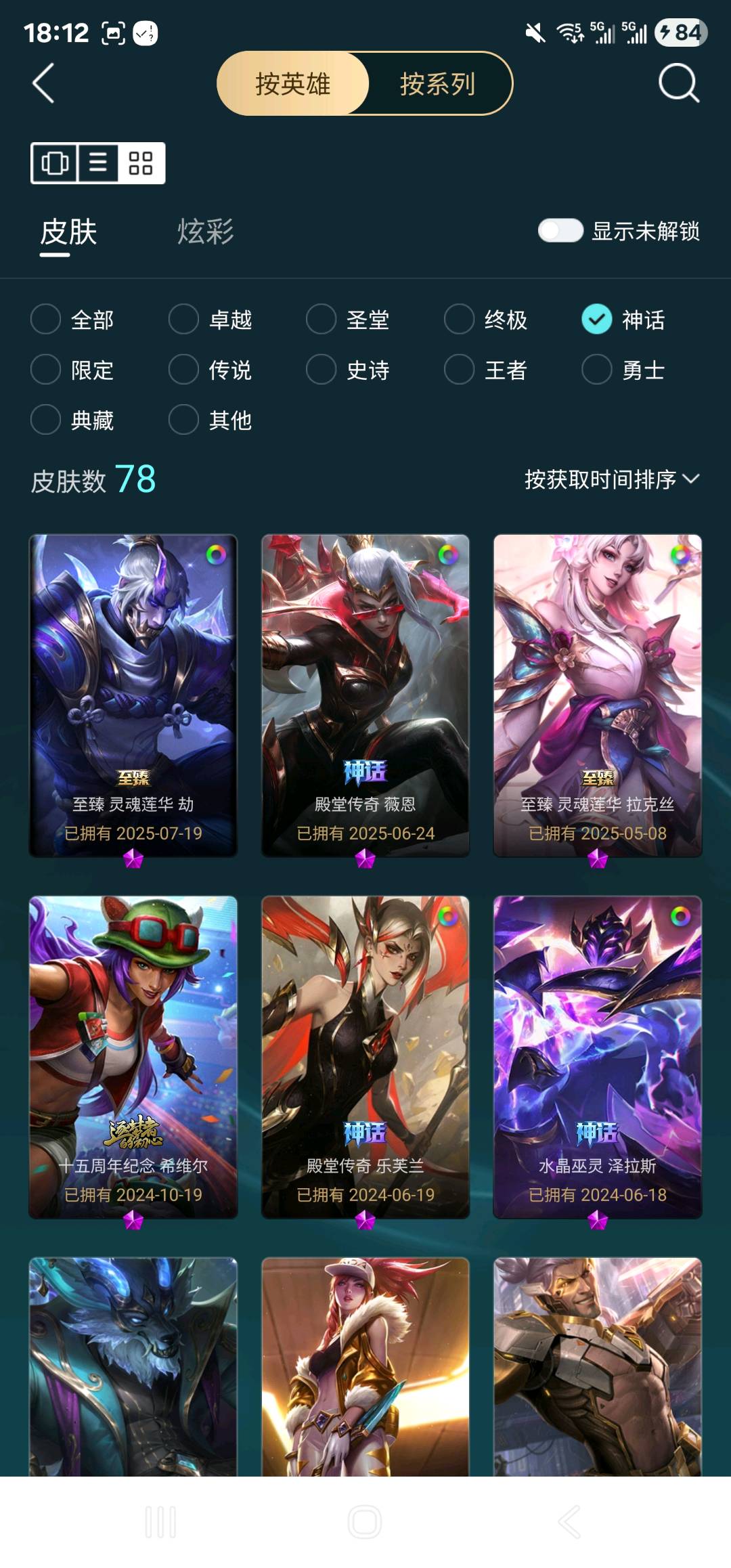View the 殿堂传奇 薇恩 skin card
This screenshot has width=731, height=1568.
[365, 696]
